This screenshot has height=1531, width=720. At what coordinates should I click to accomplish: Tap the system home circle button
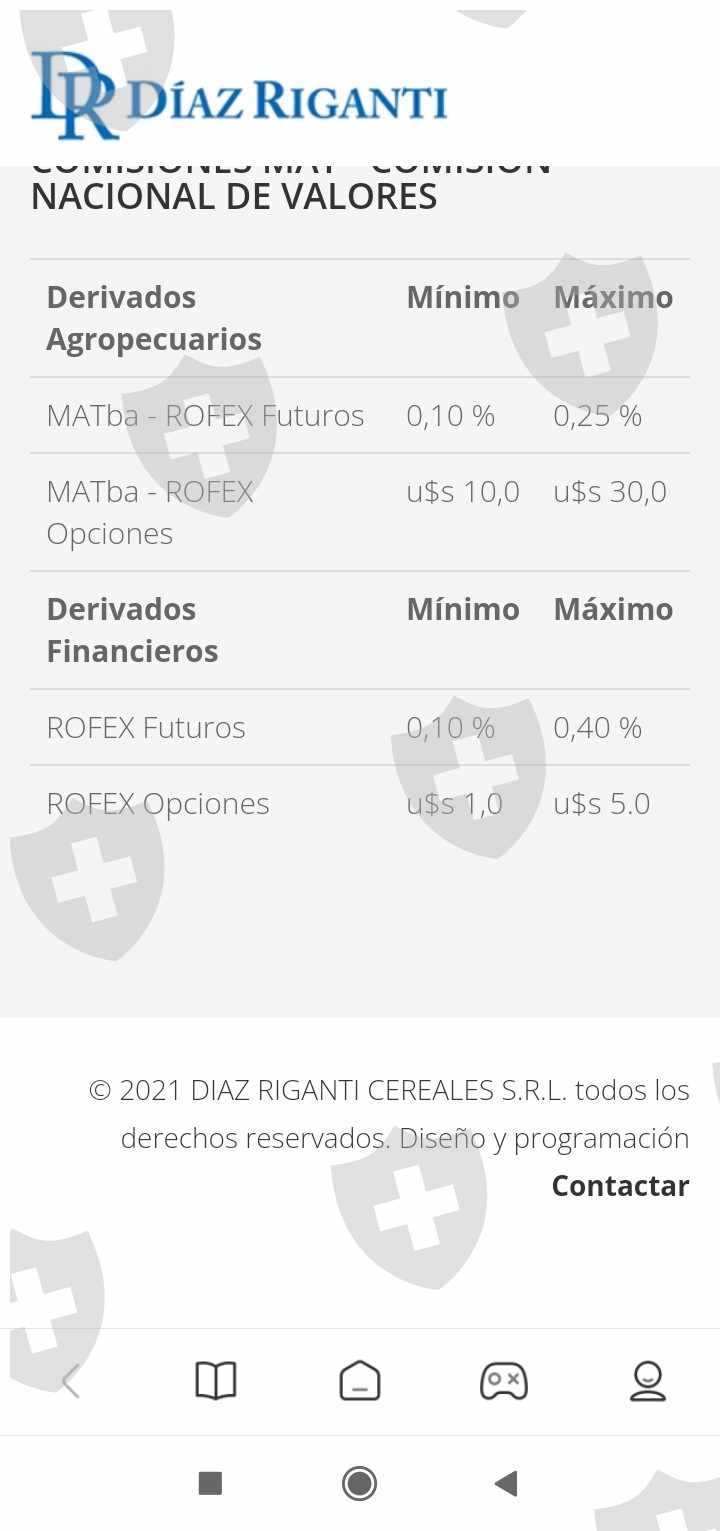pos(360,1483)
